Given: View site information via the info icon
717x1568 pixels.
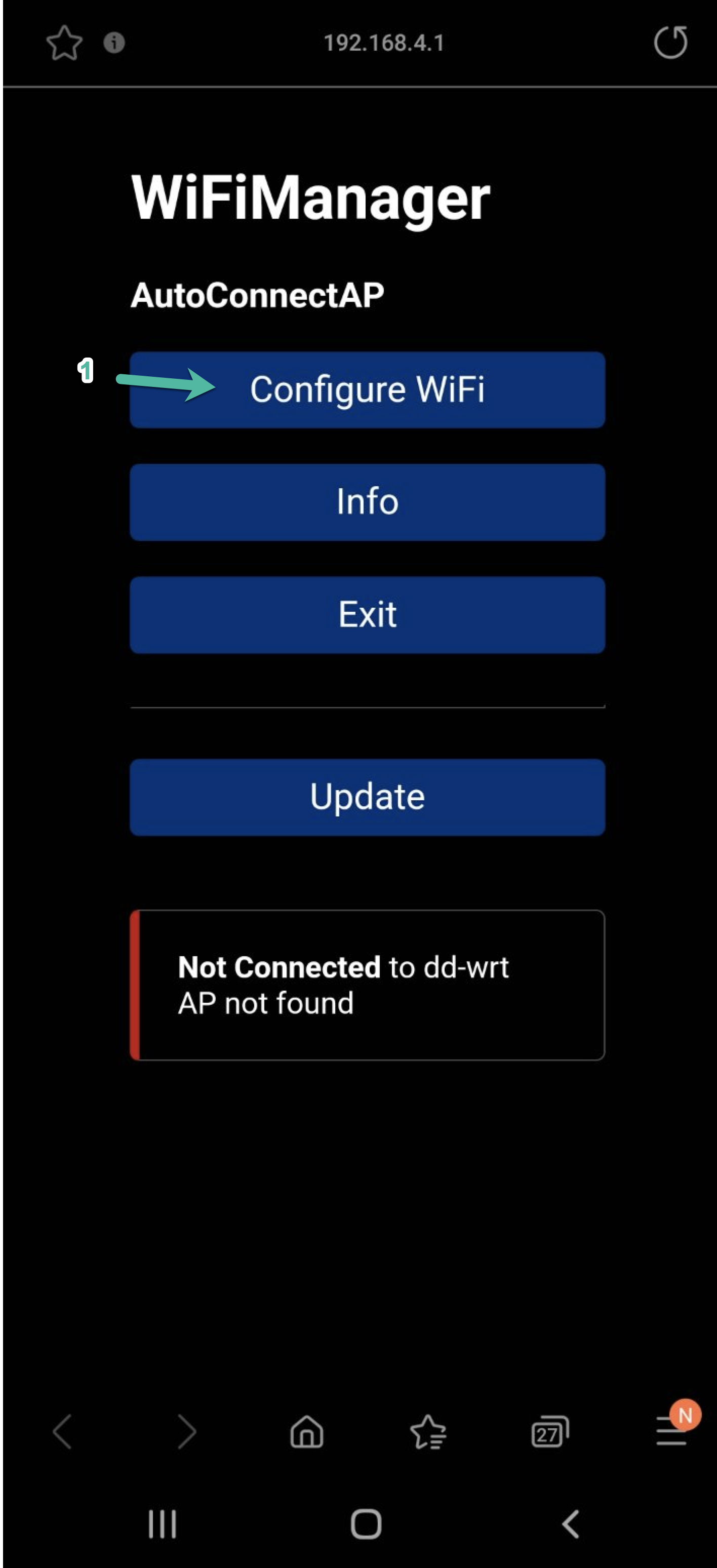Looking at the screenshot, I should (x=114, y=43).
